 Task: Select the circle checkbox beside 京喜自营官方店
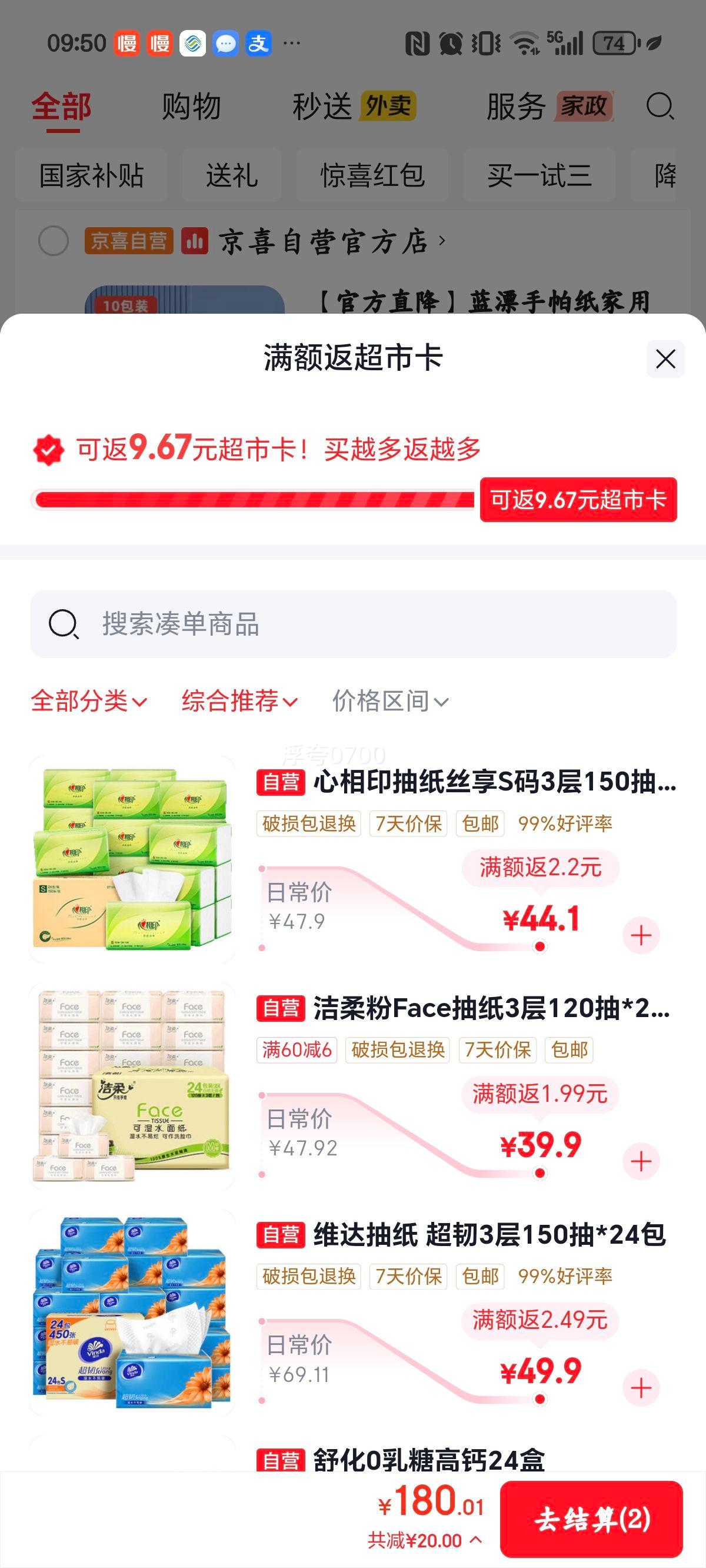click(55, 241)
